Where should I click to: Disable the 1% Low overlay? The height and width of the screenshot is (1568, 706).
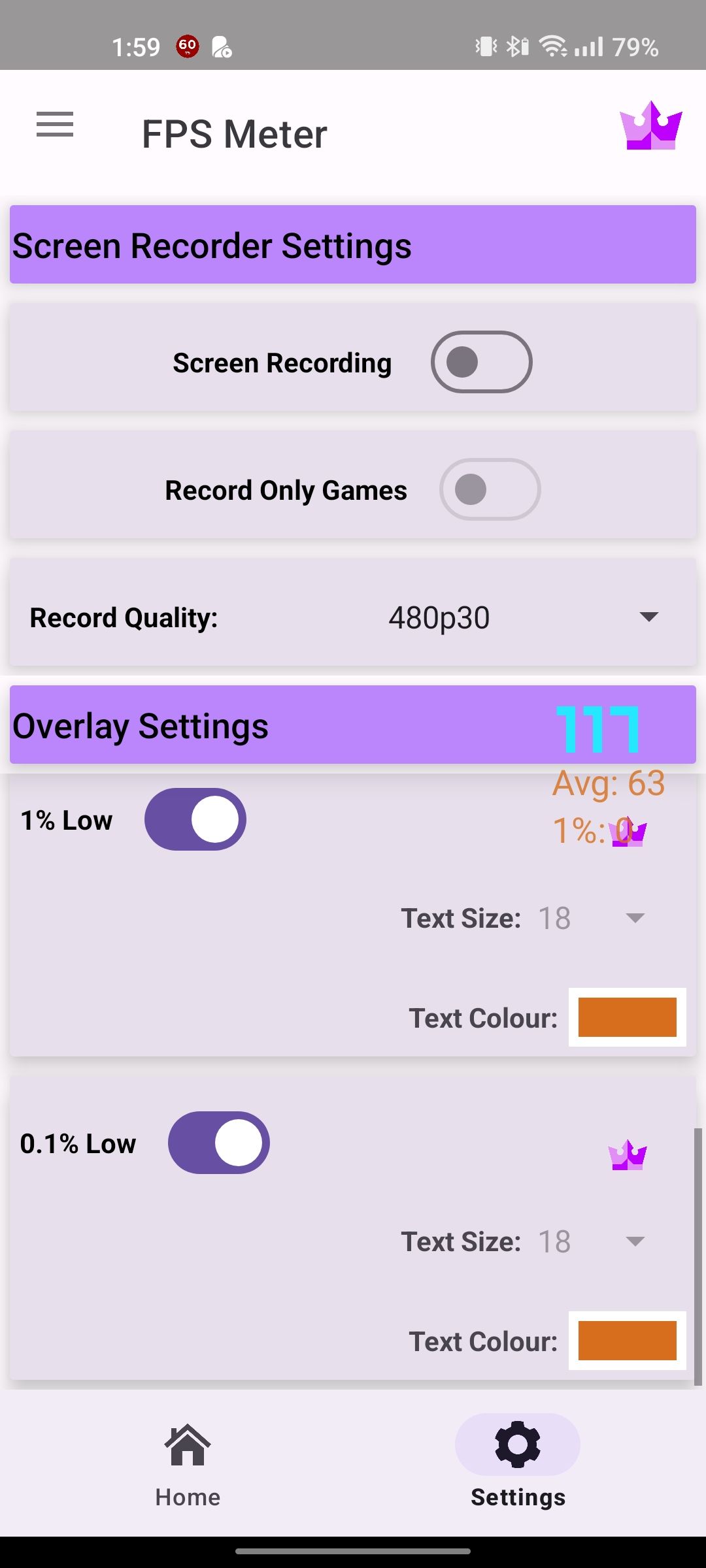coord(194,819)
